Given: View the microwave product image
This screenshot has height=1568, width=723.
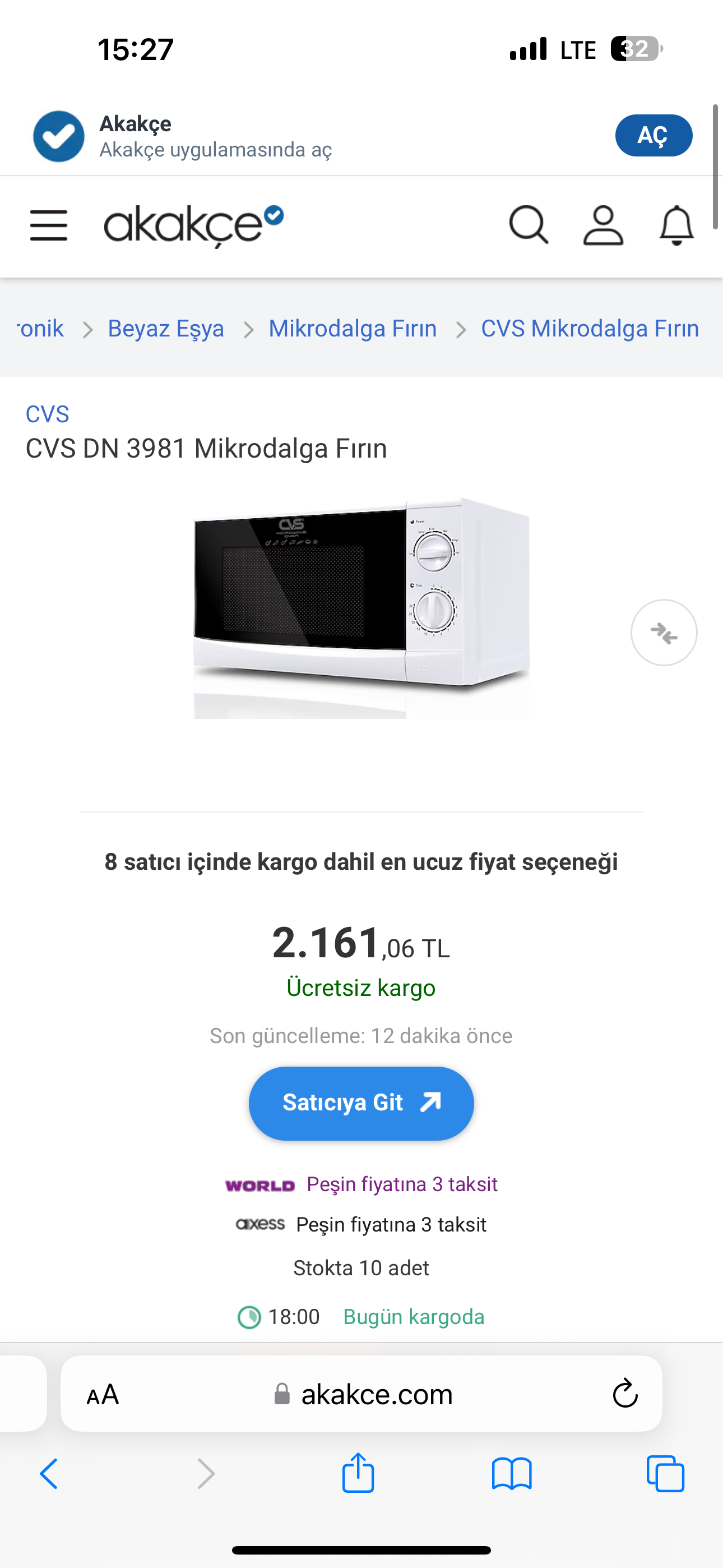Looking at the screenshot, I should [361, 607].
